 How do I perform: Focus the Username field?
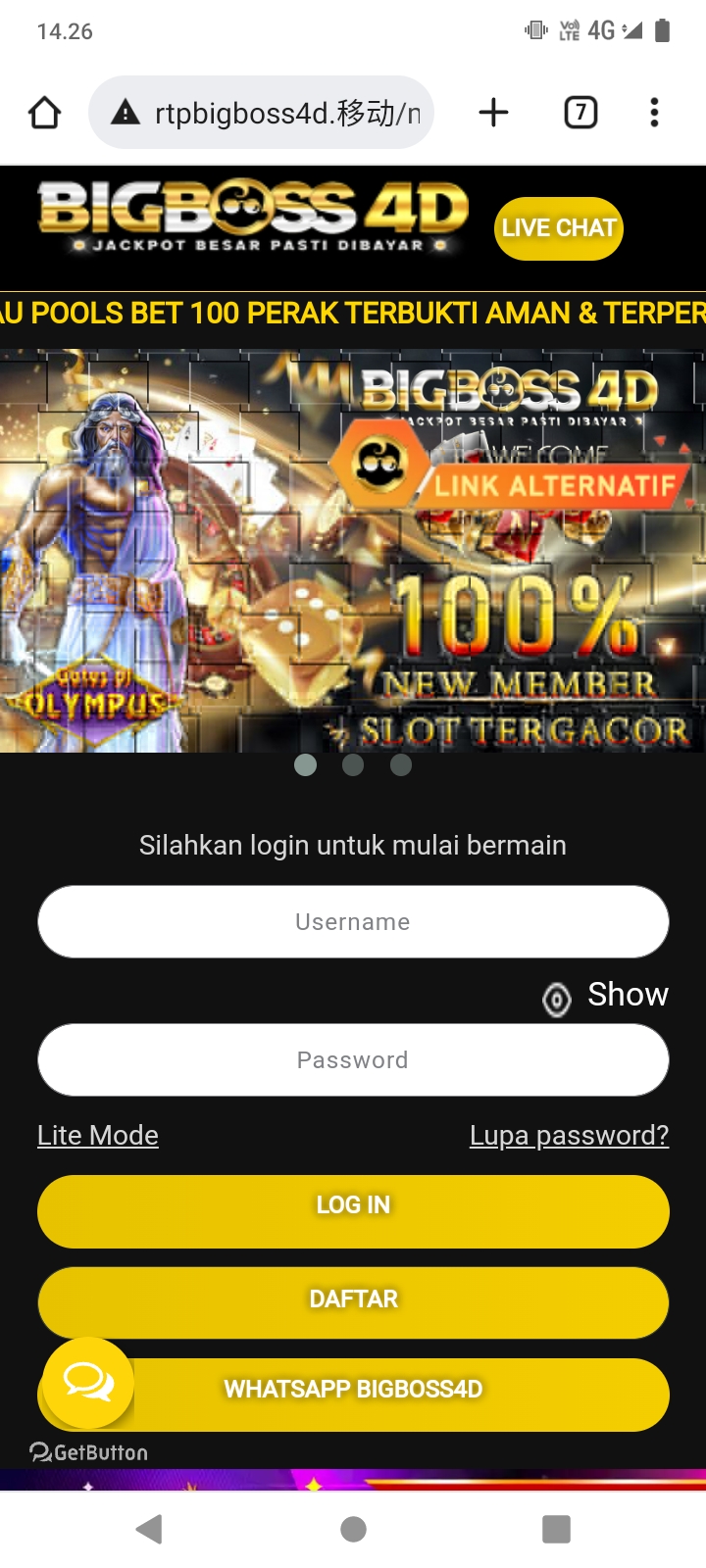tap(353, 922)
